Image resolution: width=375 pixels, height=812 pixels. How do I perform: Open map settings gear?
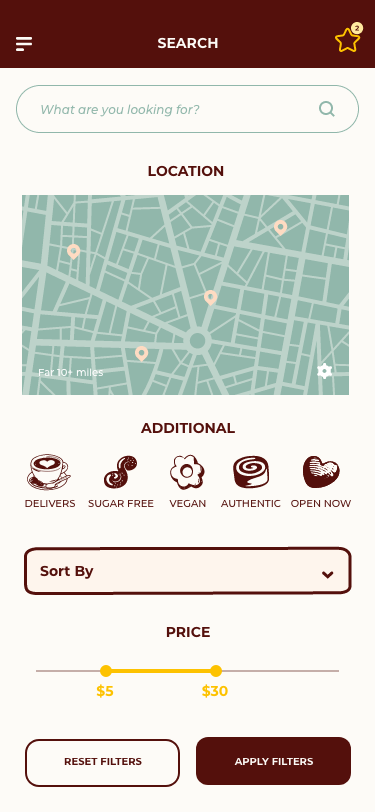pos(325,371)
